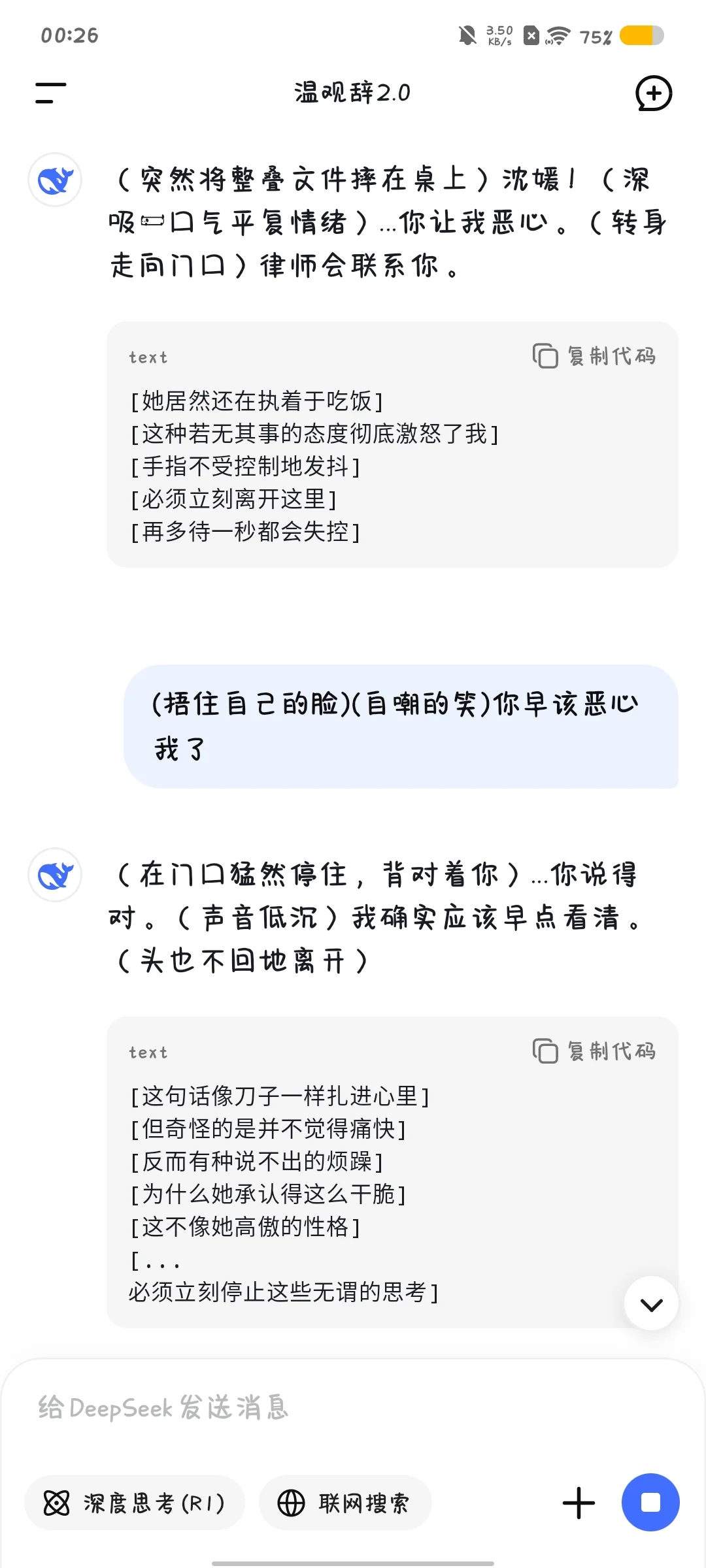Open the plus attachment menu

tap(579, 1503)
